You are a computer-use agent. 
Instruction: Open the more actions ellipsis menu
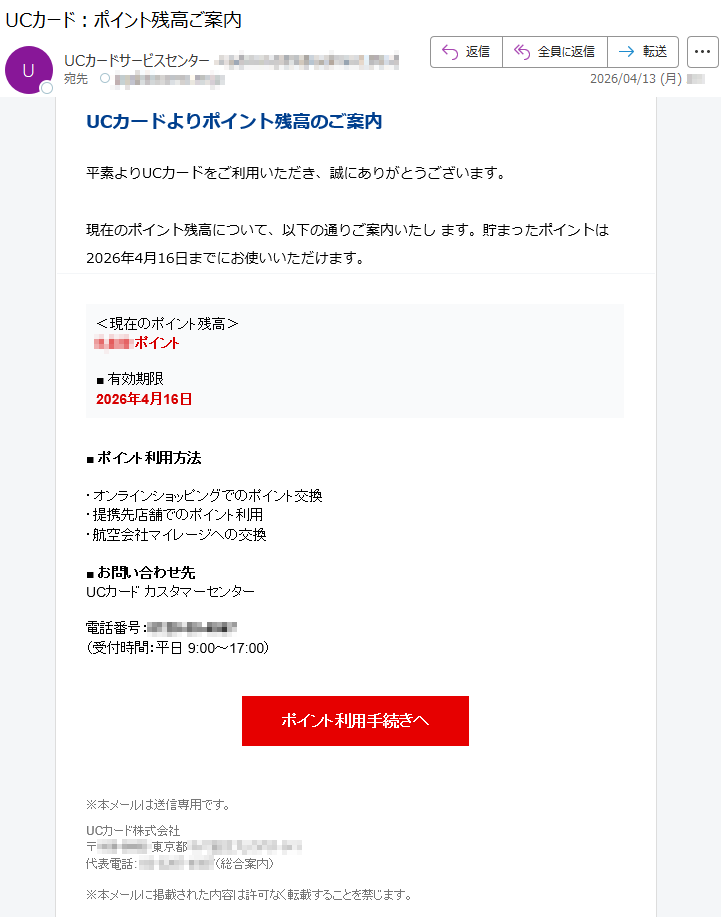point(702,52)
